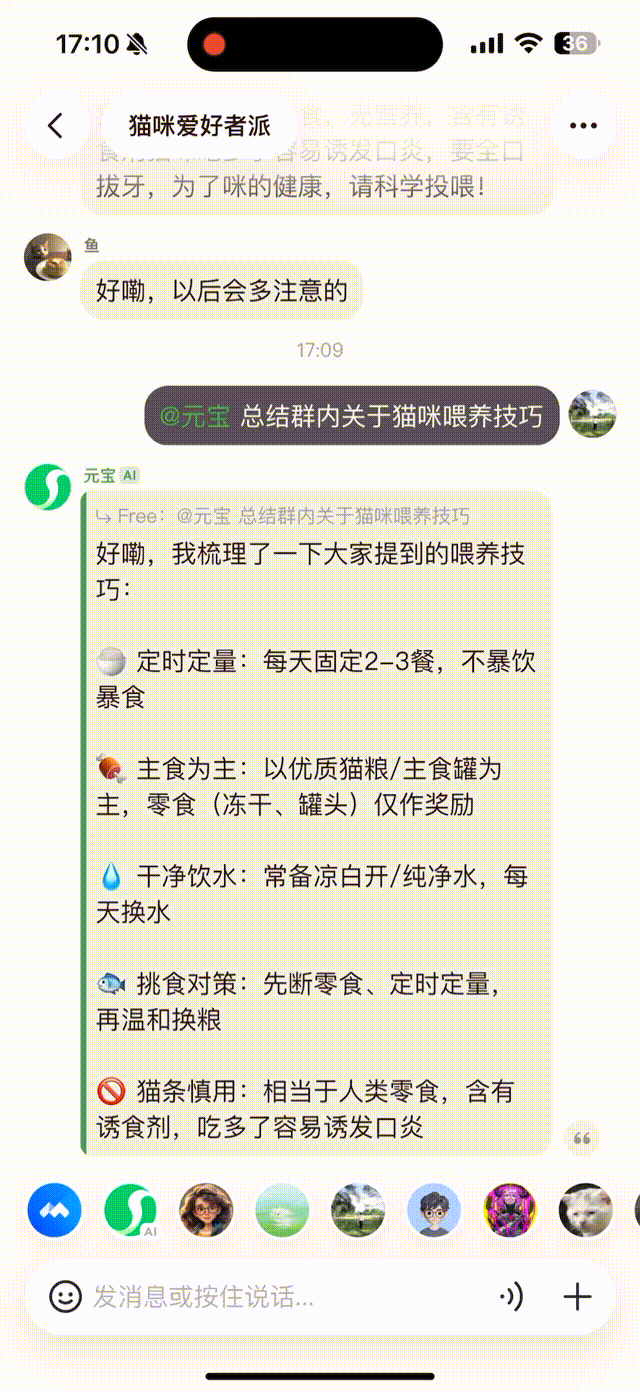The height and width of the screenshot is (1392, 640).
Task: Switch to voice input mode
Action: (x=510, y=1298)
